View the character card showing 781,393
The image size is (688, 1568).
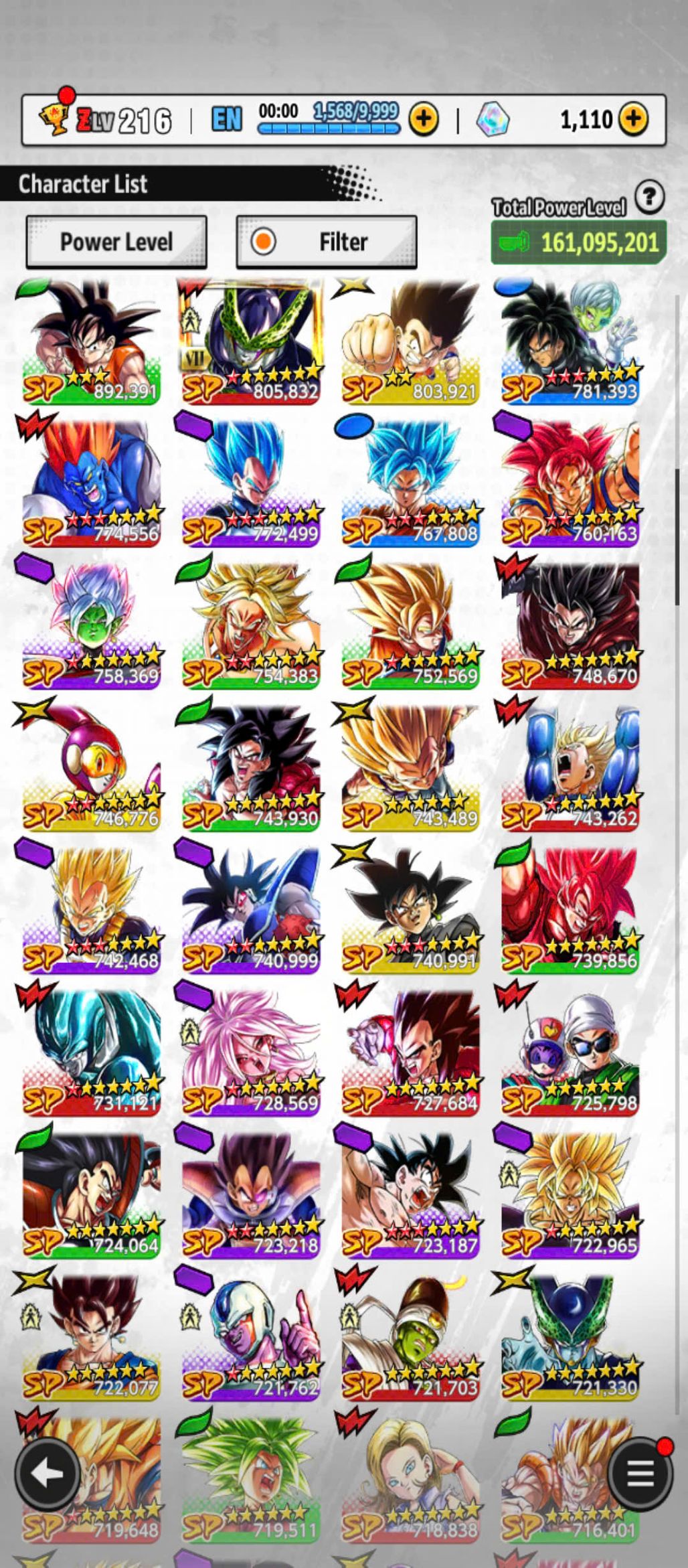pyautogui.click(x=570, y=341)
